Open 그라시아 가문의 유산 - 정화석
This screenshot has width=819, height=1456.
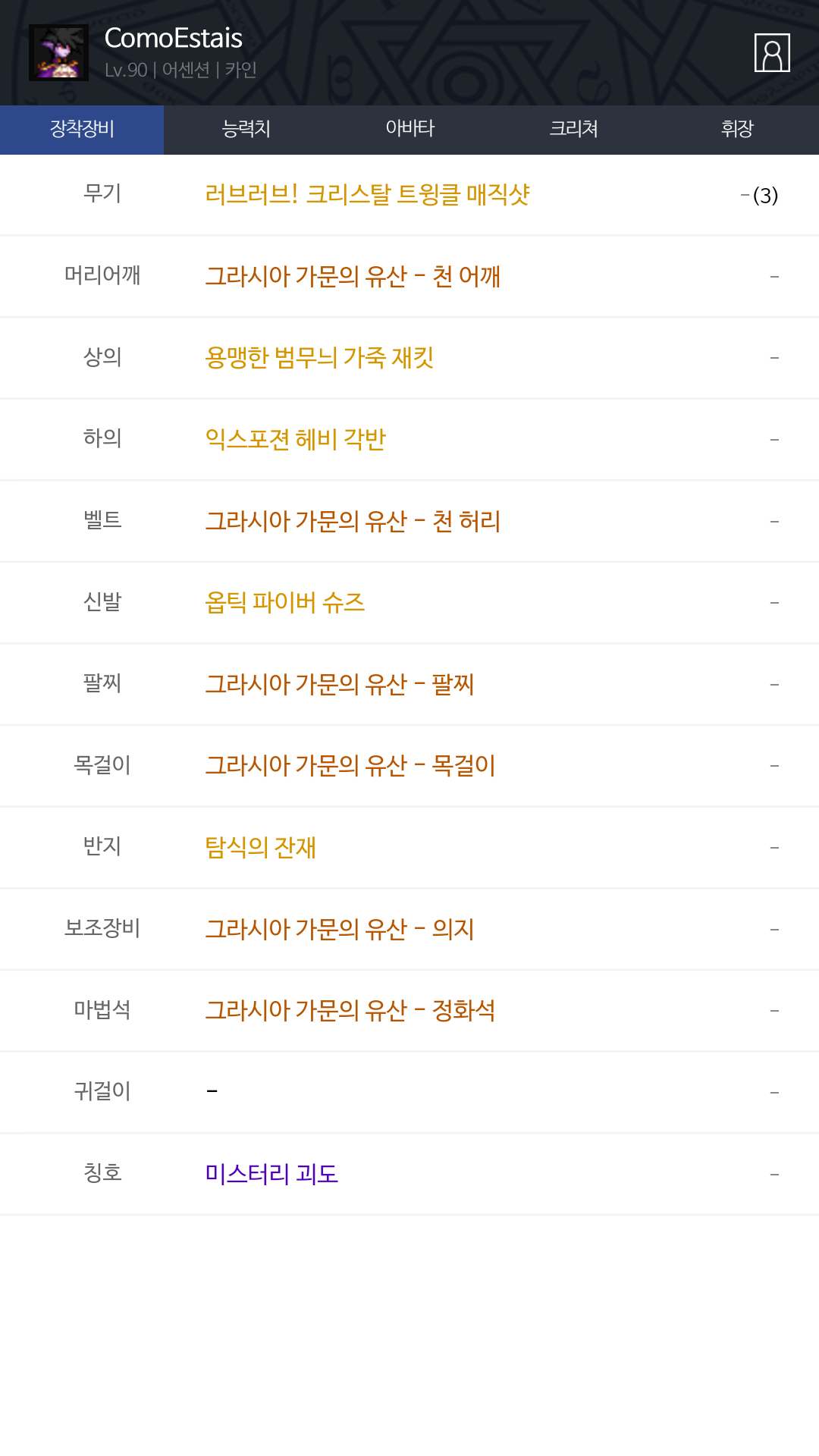(x=350, y=1010)
